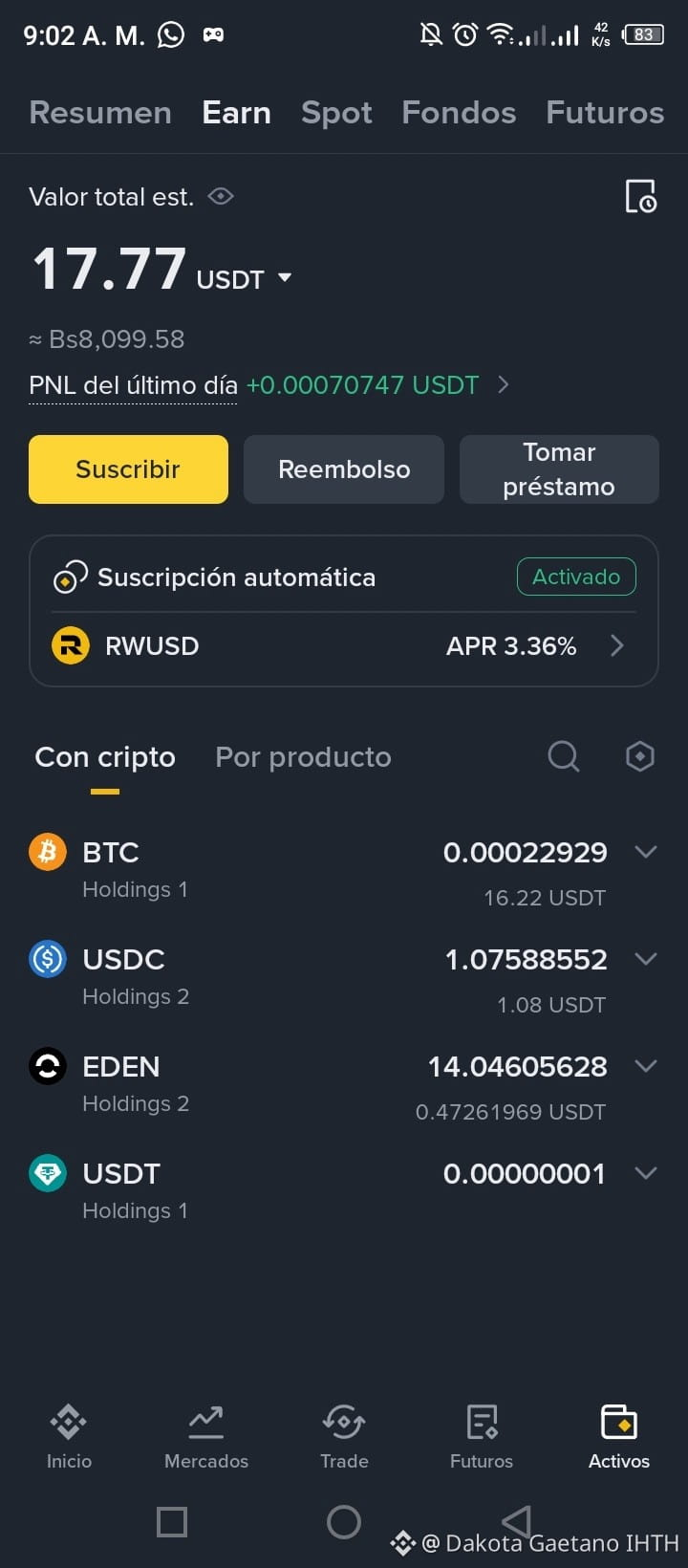Tap the Reembolso button
Screen dimensions: 688x1568
coord(344,469)
